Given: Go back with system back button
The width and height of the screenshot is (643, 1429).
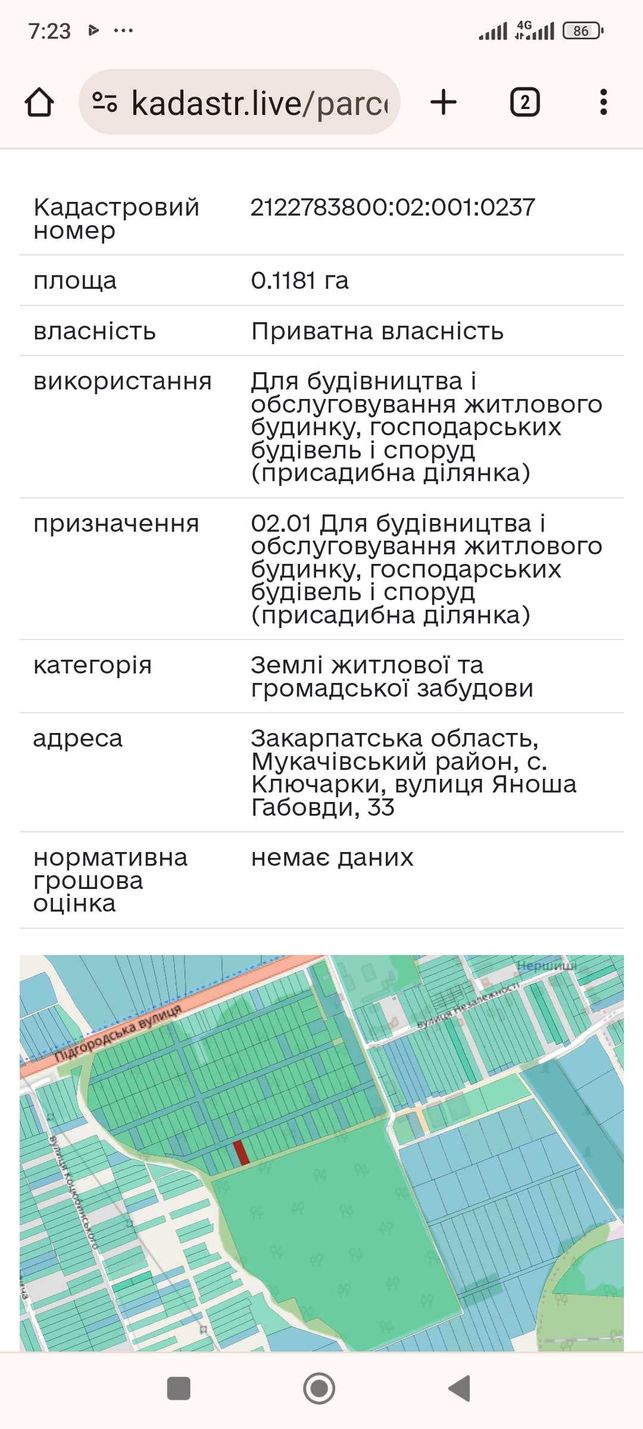Looking at the screenshot, I should tap(459, 1388).
